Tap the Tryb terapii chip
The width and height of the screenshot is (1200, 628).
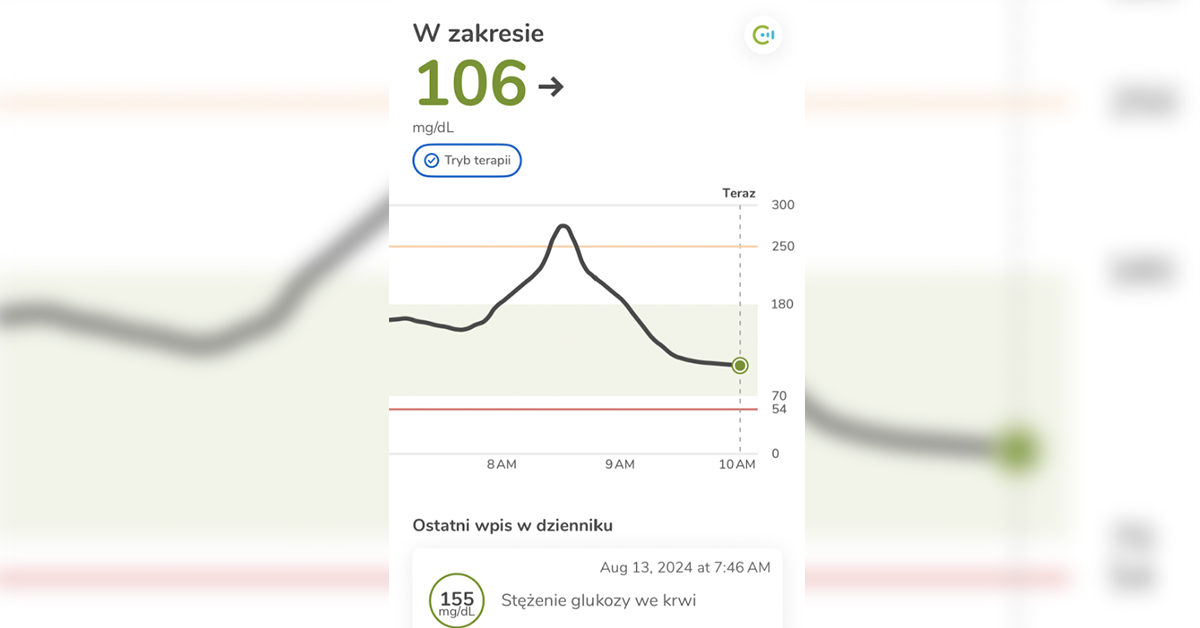tap(467, 160)
